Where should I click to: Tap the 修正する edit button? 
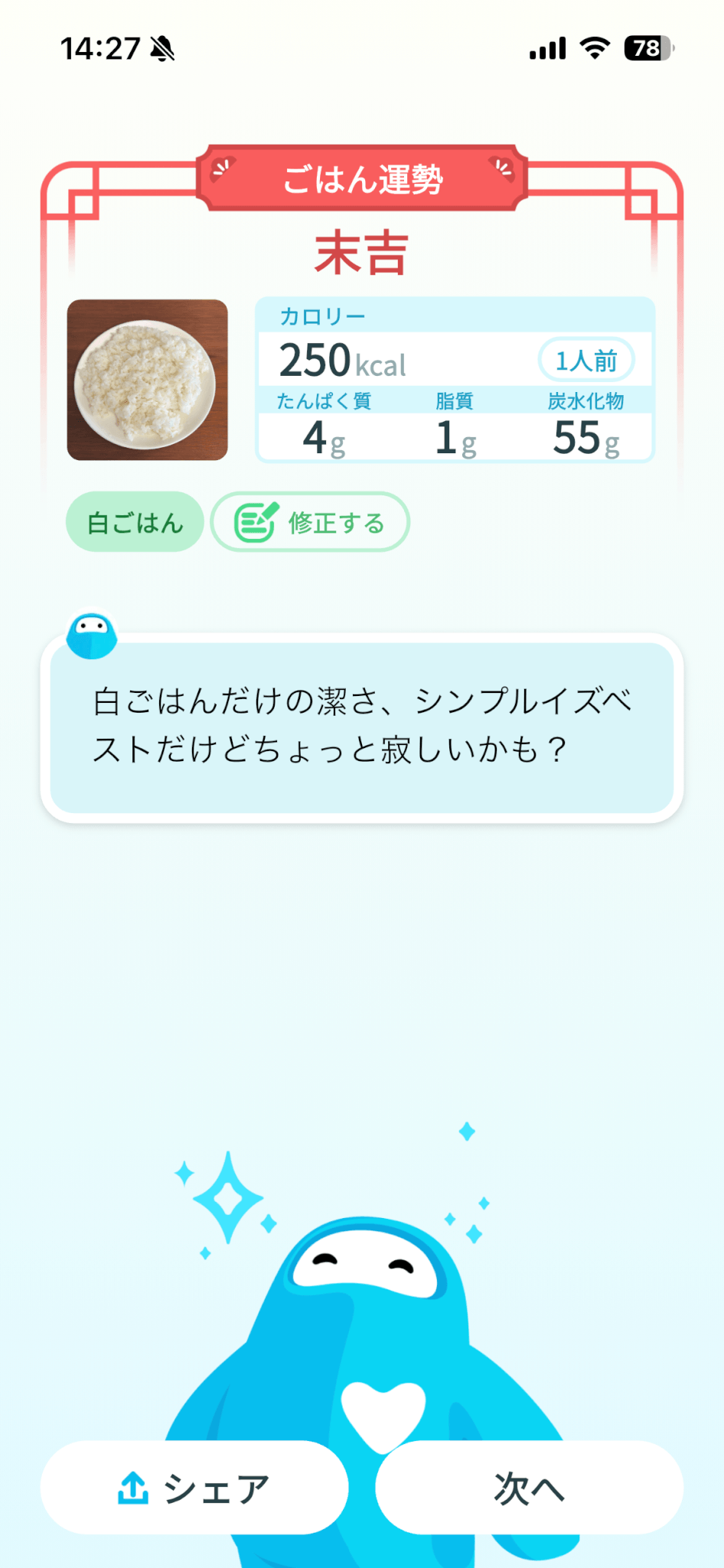pos(310,522)
